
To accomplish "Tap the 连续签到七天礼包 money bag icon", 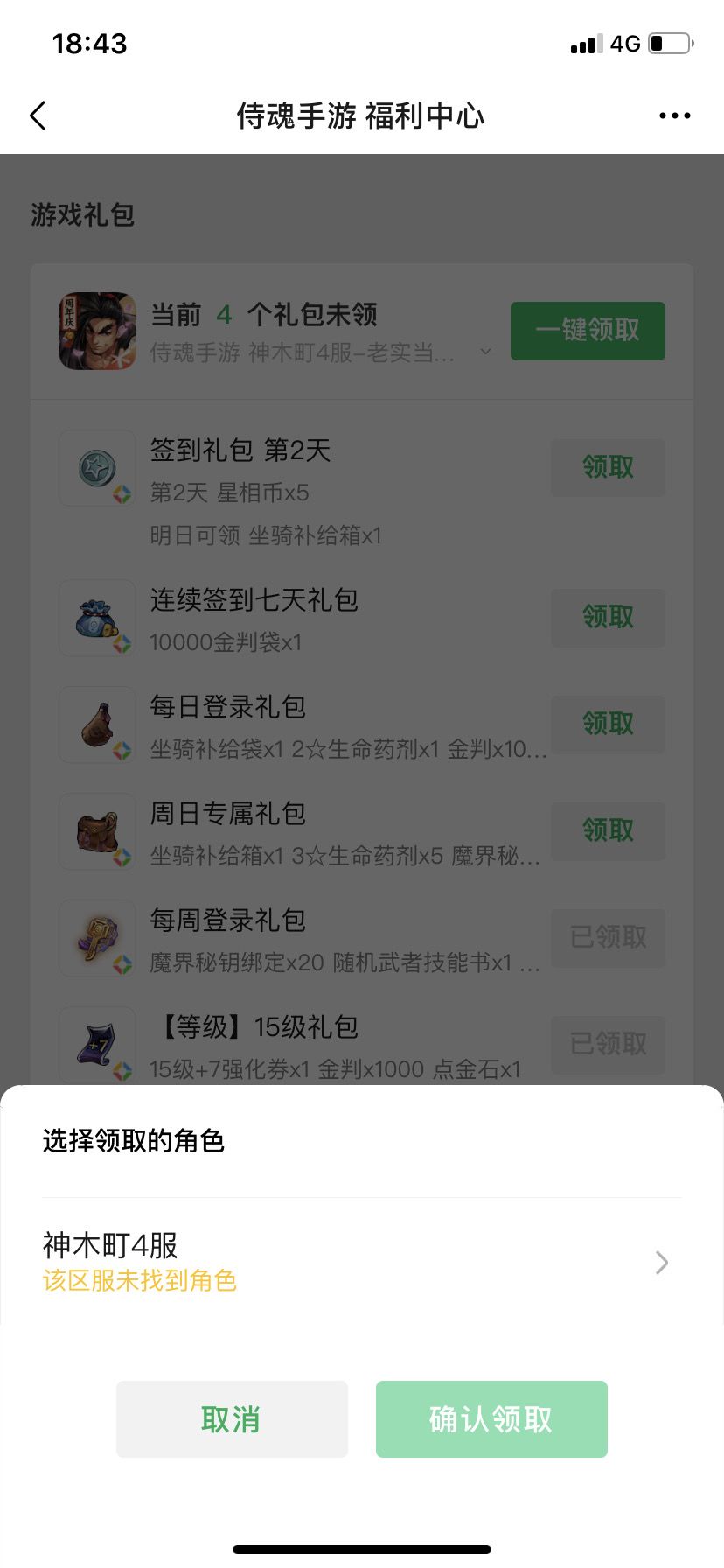I will pyautogui.click(x=97, y=619).
